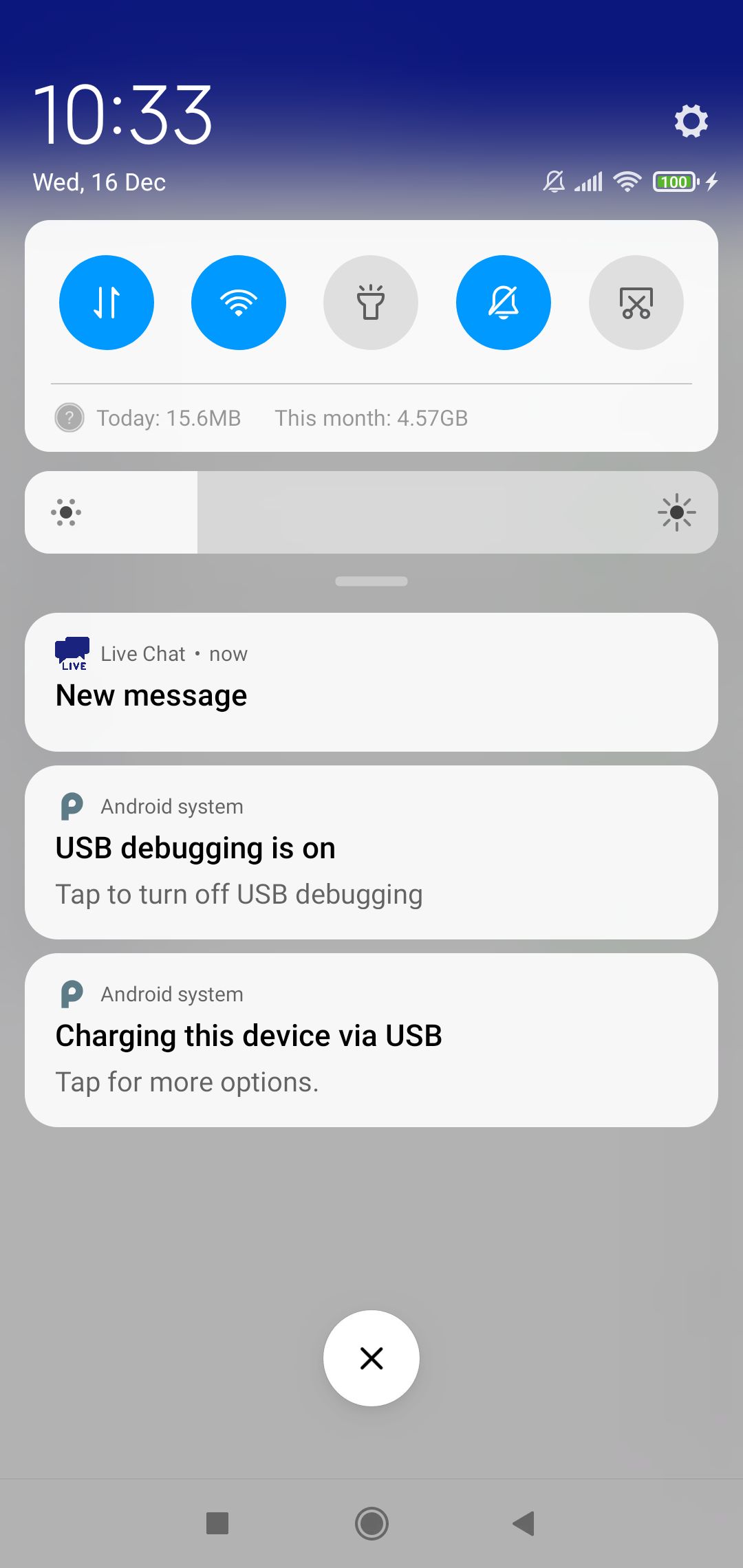Expand the quick settings panel handle
This screenshot has width=743, height=1568.
pyautogui.click(x=371, y=581)
